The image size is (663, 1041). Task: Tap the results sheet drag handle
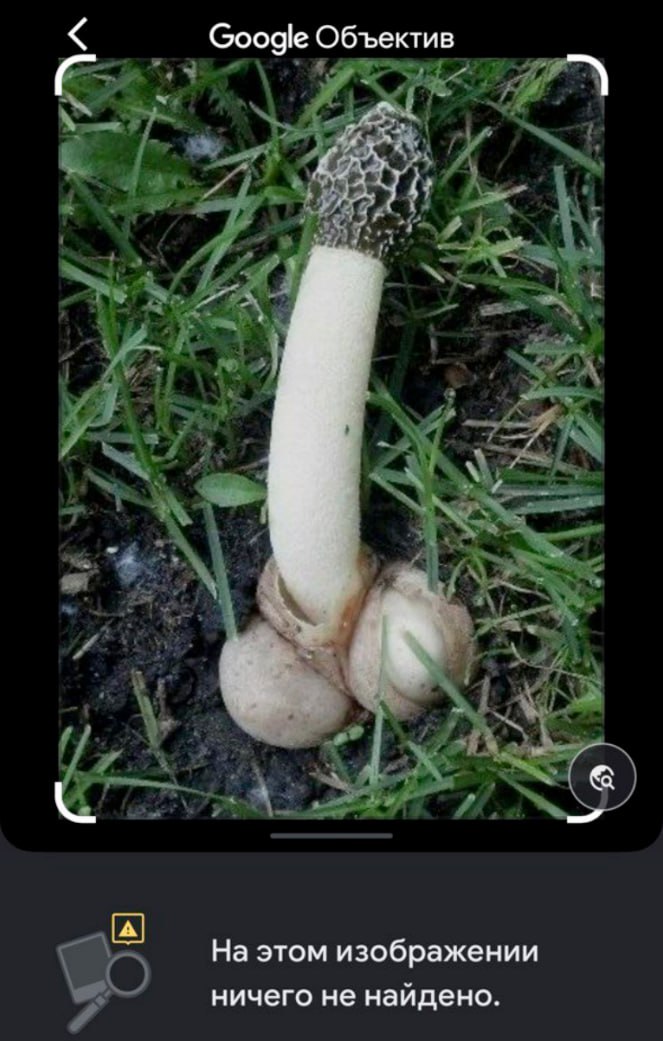[x=331, y=835]
